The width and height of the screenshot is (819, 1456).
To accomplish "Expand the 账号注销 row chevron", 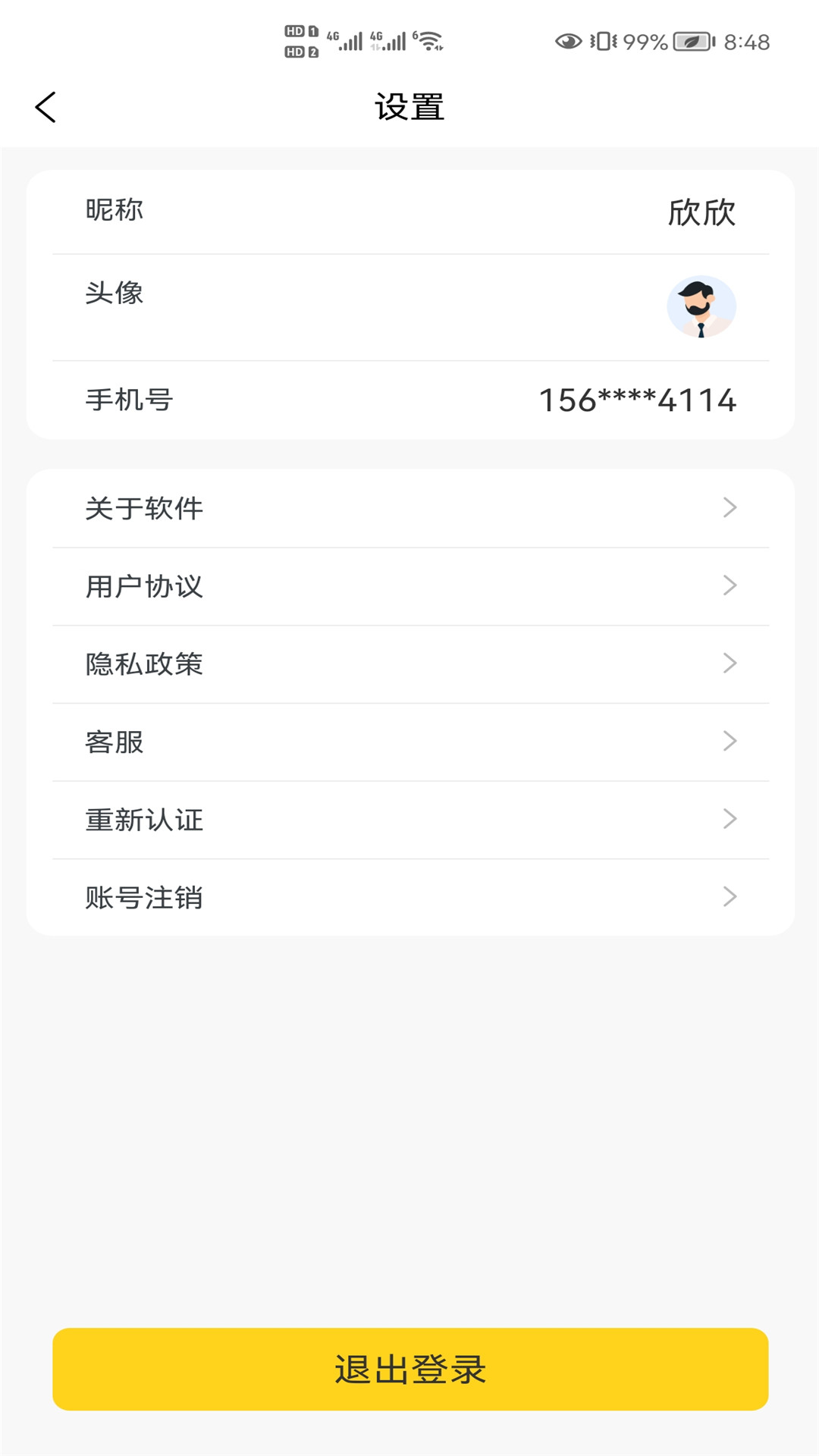I will 730,898.
